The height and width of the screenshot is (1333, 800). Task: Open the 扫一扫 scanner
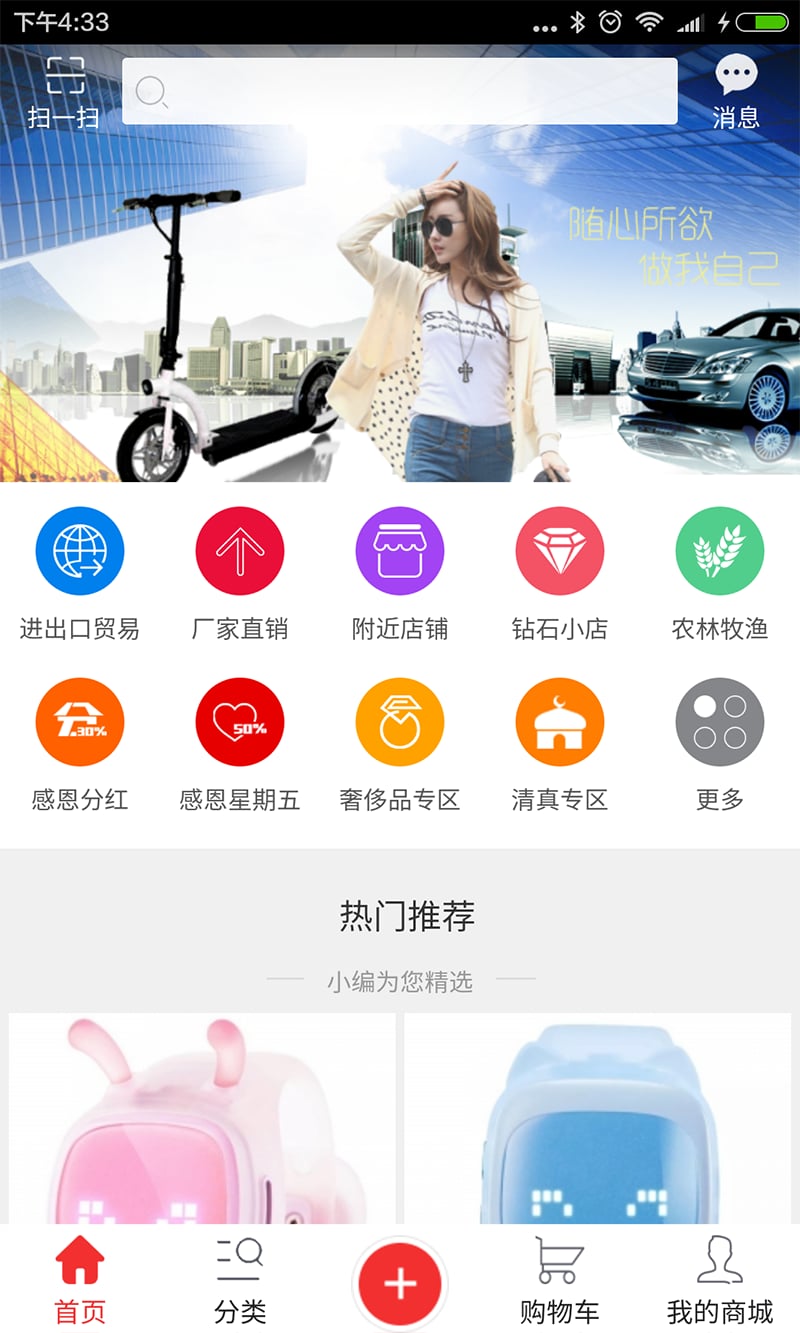coord(64,92)
